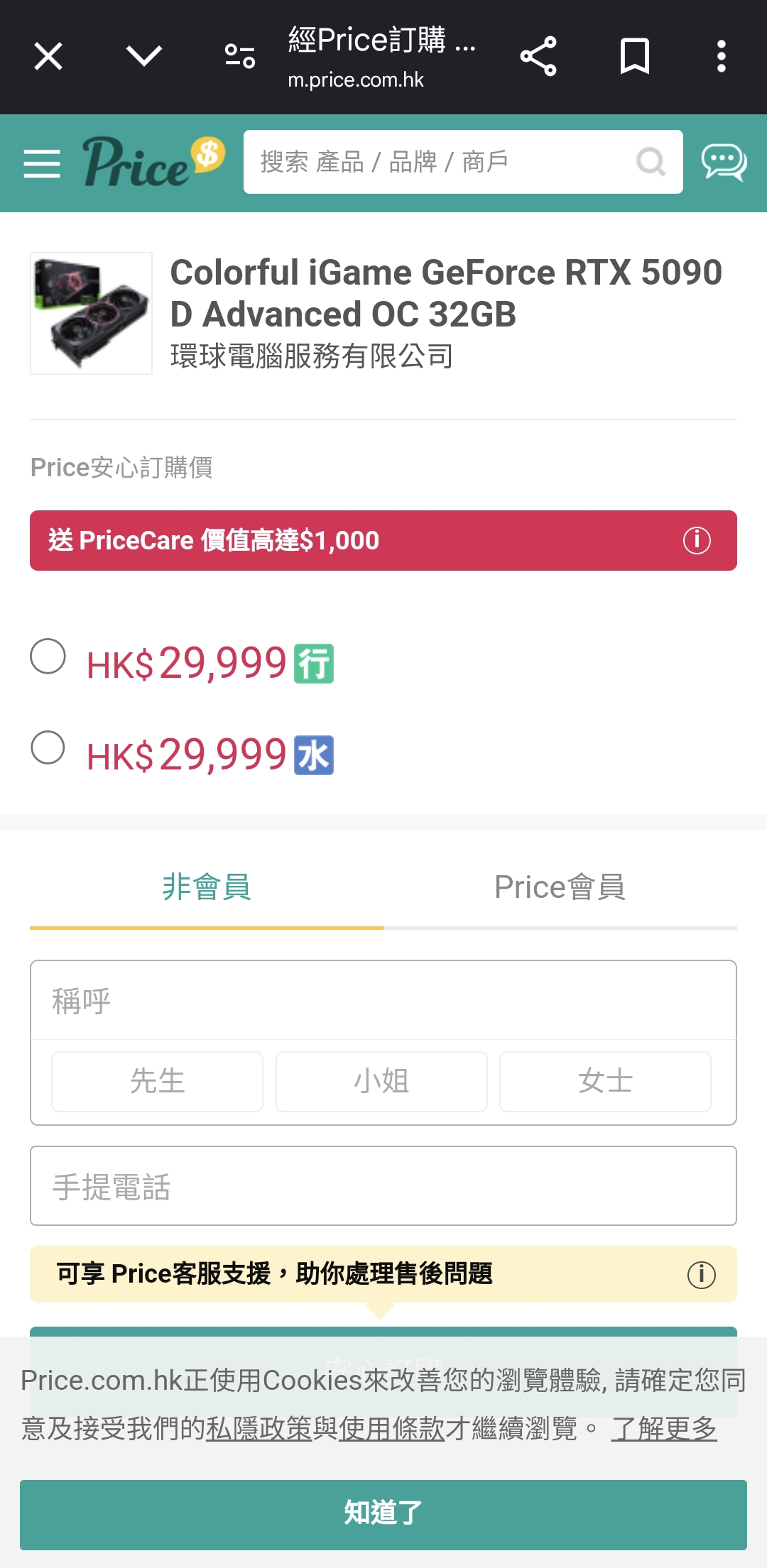This screenshot has width=767, height=1568.
Task: Click the search magnifier icon
Action: point(650,162)
